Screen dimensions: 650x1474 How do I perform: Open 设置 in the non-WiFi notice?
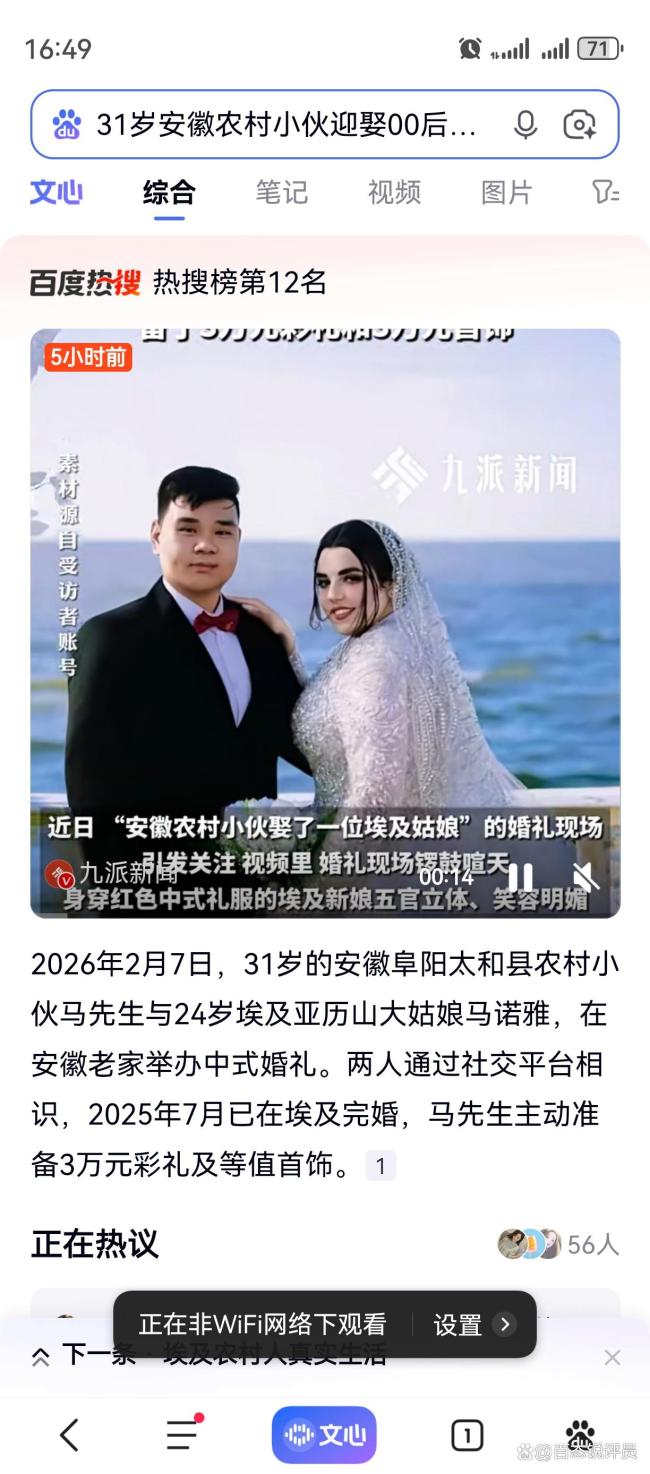(473, 1325)
